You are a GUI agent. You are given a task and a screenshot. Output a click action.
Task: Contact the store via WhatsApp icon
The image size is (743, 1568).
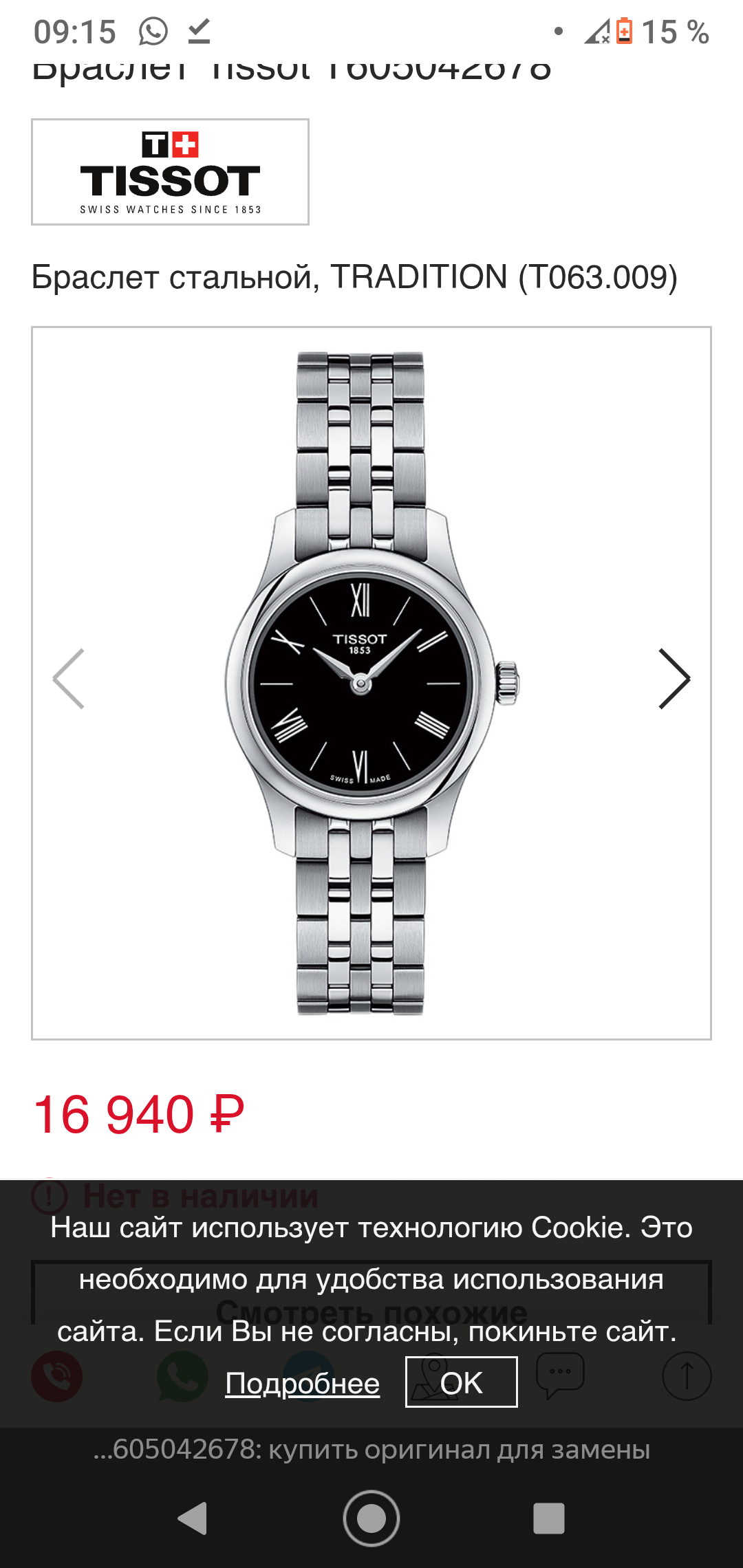182,1376
